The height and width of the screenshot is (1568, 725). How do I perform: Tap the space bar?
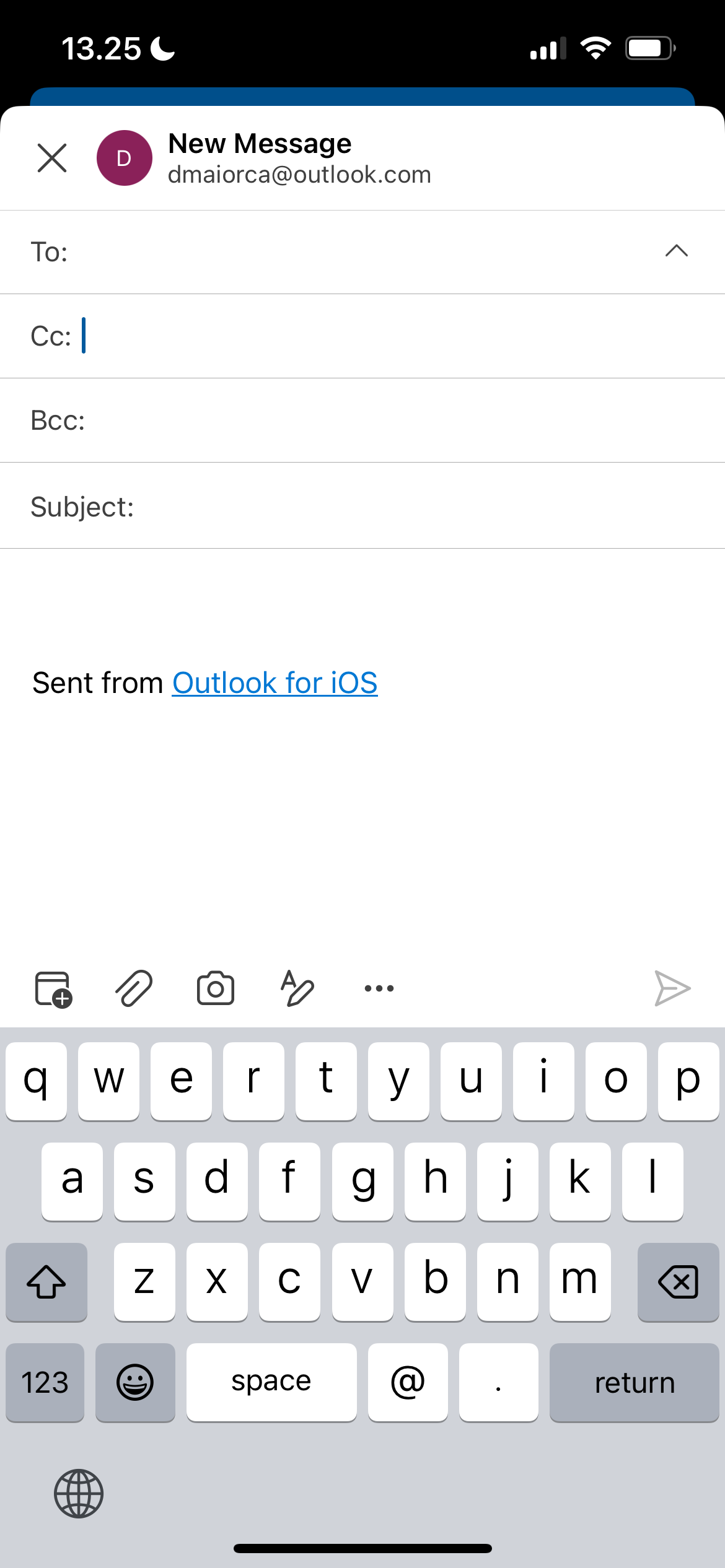coord(271,1382)
